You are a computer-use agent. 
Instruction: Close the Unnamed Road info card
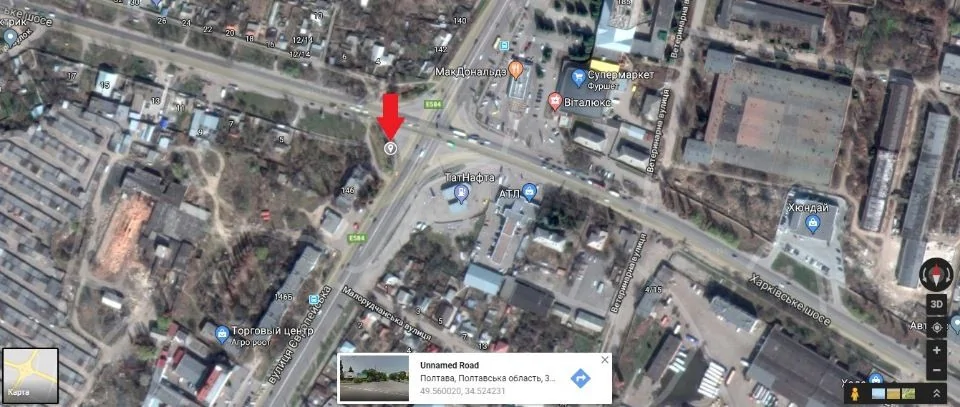click(604, 359)
